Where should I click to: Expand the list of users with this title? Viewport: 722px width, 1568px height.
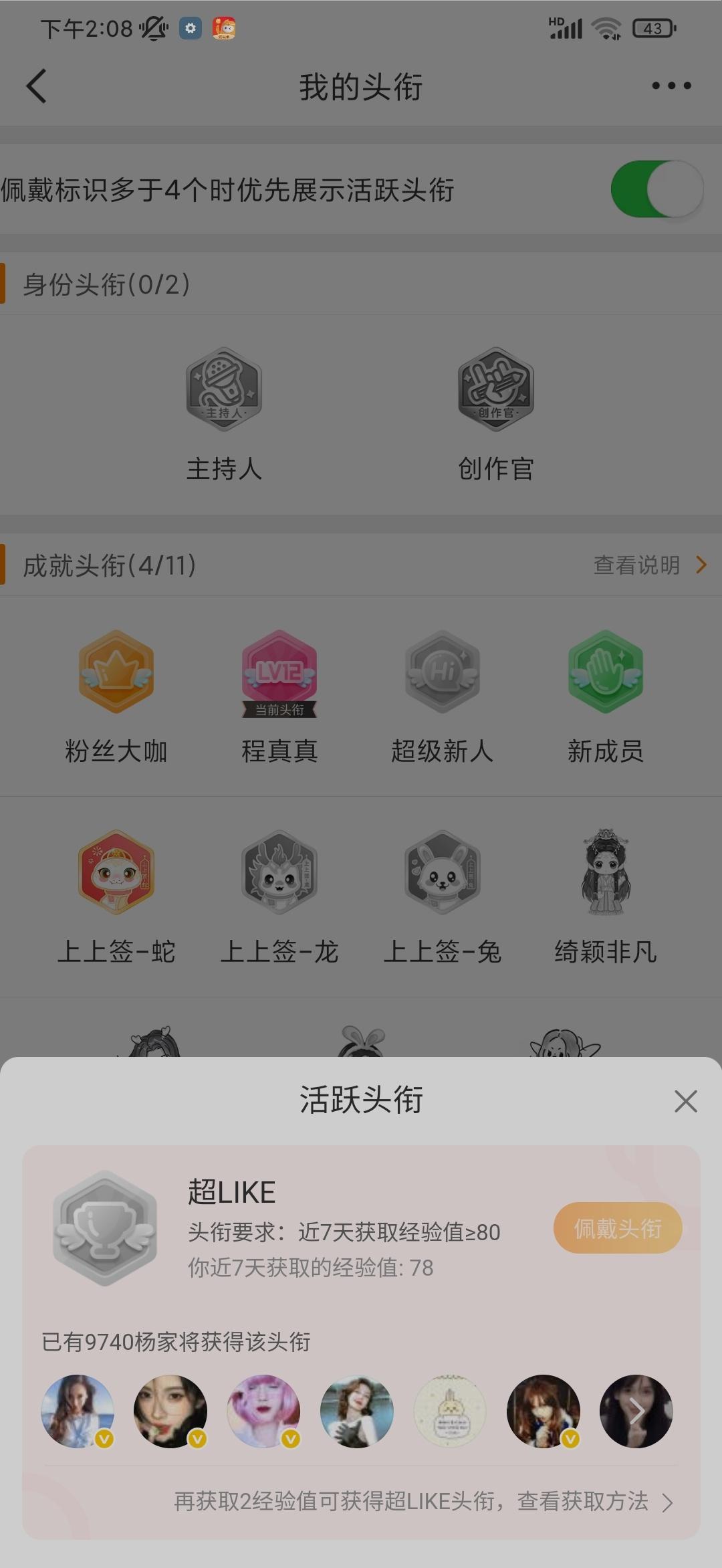click(x=636, y=1411)
